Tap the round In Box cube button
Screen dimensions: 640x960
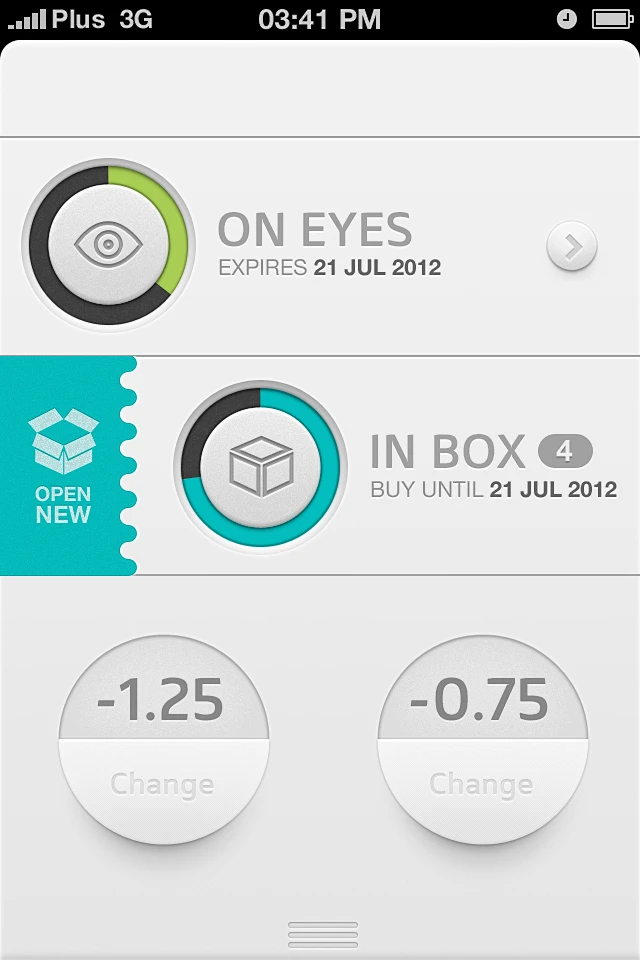pyautogui.click(x=260, y=466)
